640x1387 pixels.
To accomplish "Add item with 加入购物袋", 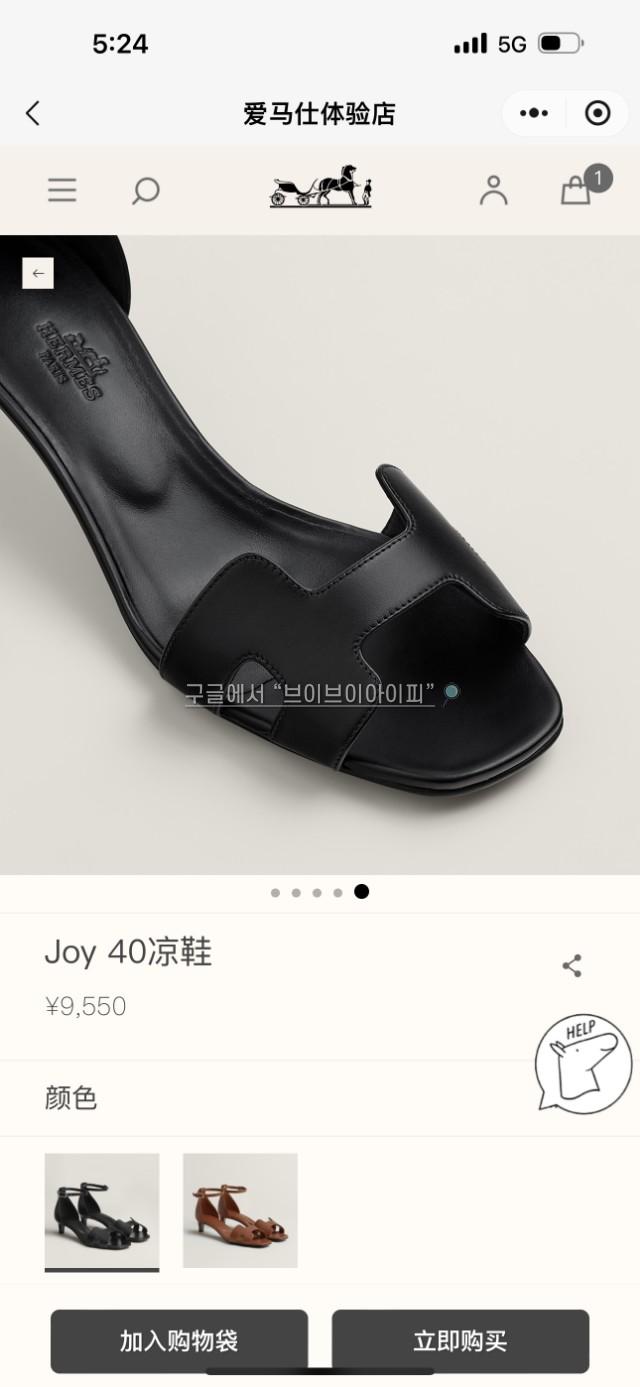I will [179, 1341].
